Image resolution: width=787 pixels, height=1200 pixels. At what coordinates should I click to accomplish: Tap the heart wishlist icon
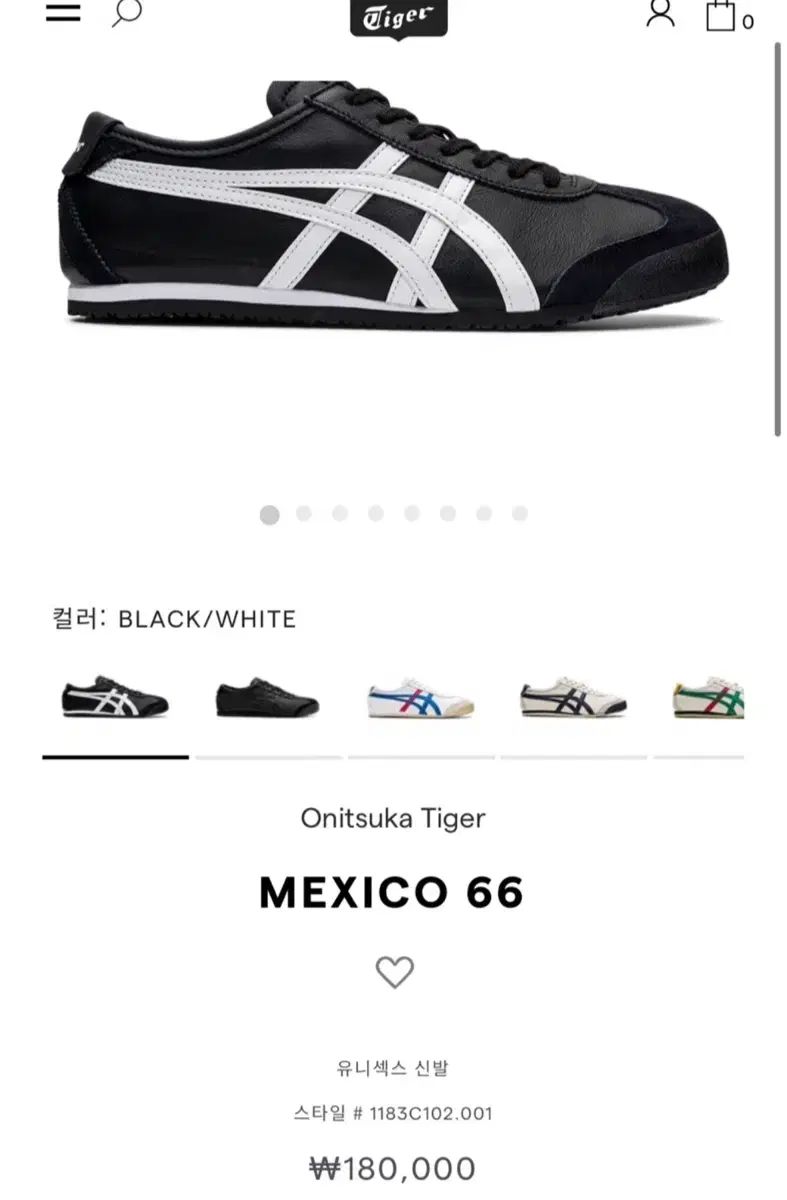(393, 971)
